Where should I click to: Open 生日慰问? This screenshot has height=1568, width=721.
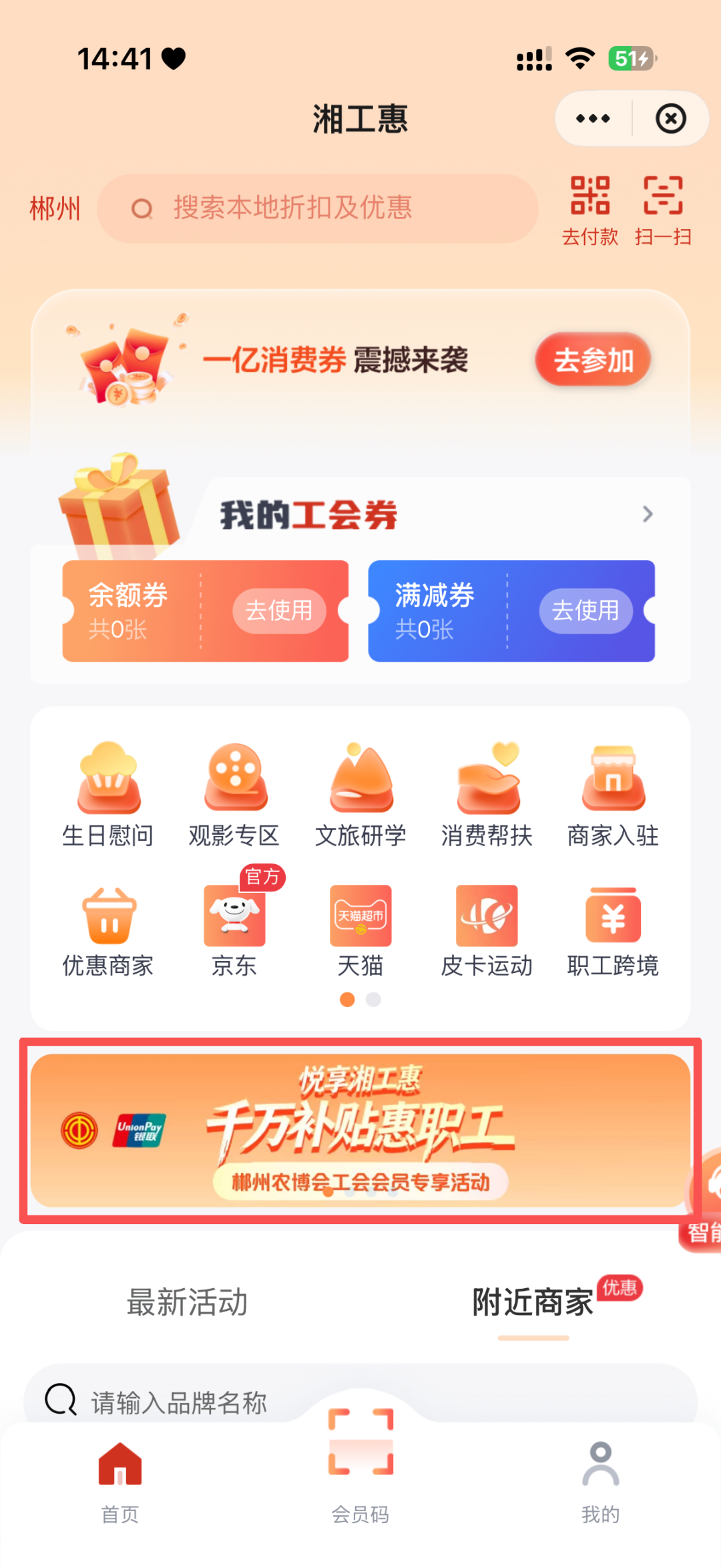108,795
